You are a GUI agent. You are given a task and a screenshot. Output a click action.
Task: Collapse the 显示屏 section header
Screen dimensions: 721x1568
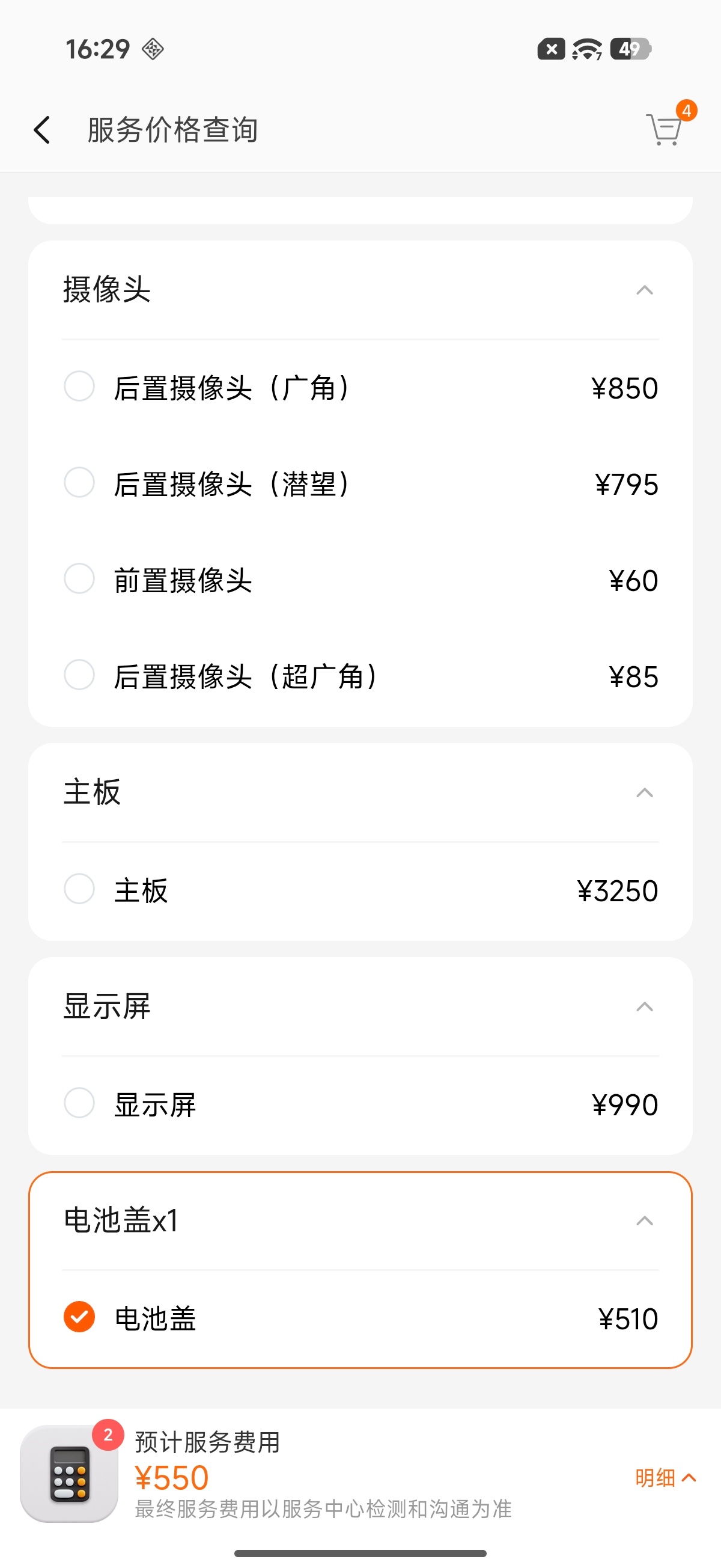(644, 1007)
